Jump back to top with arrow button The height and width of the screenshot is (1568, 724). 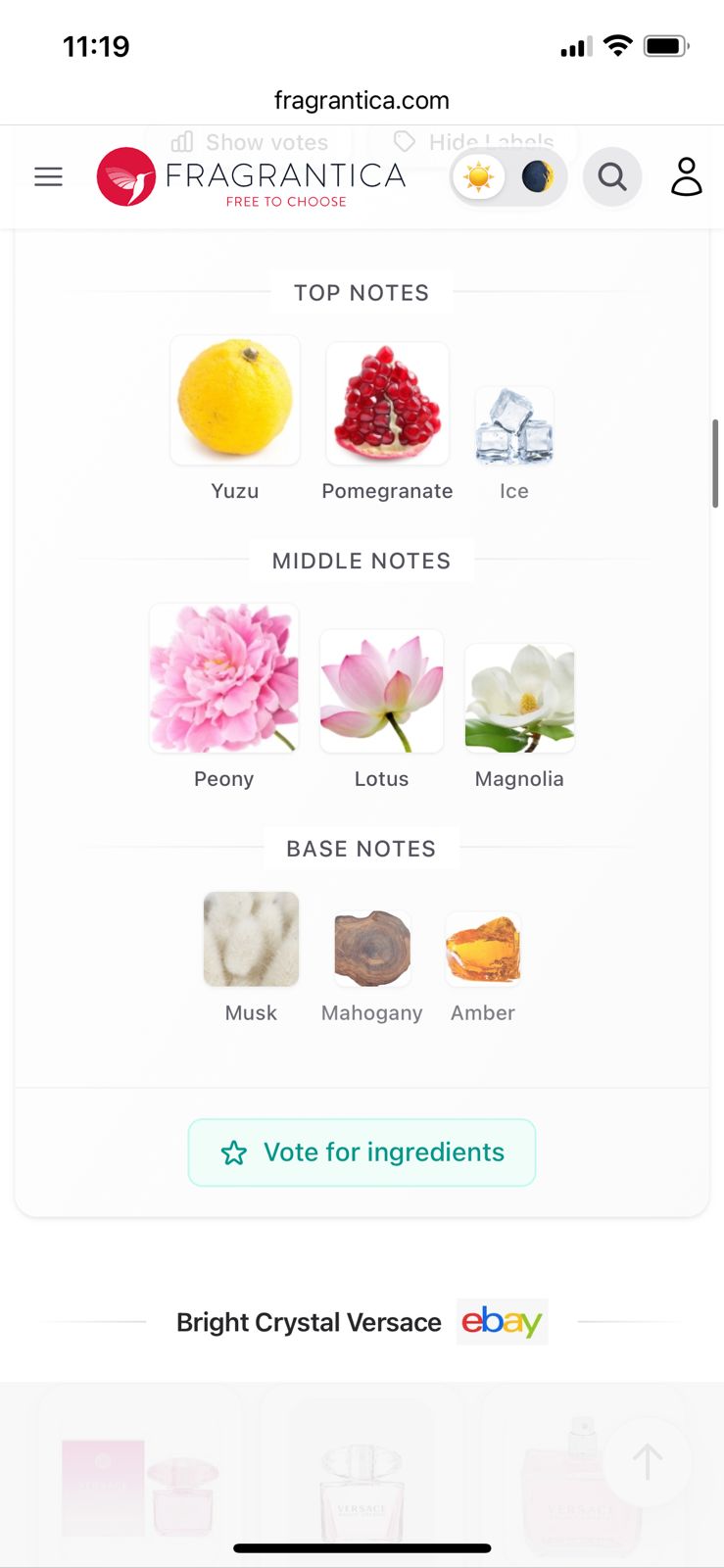click(x=648, y=1461)
